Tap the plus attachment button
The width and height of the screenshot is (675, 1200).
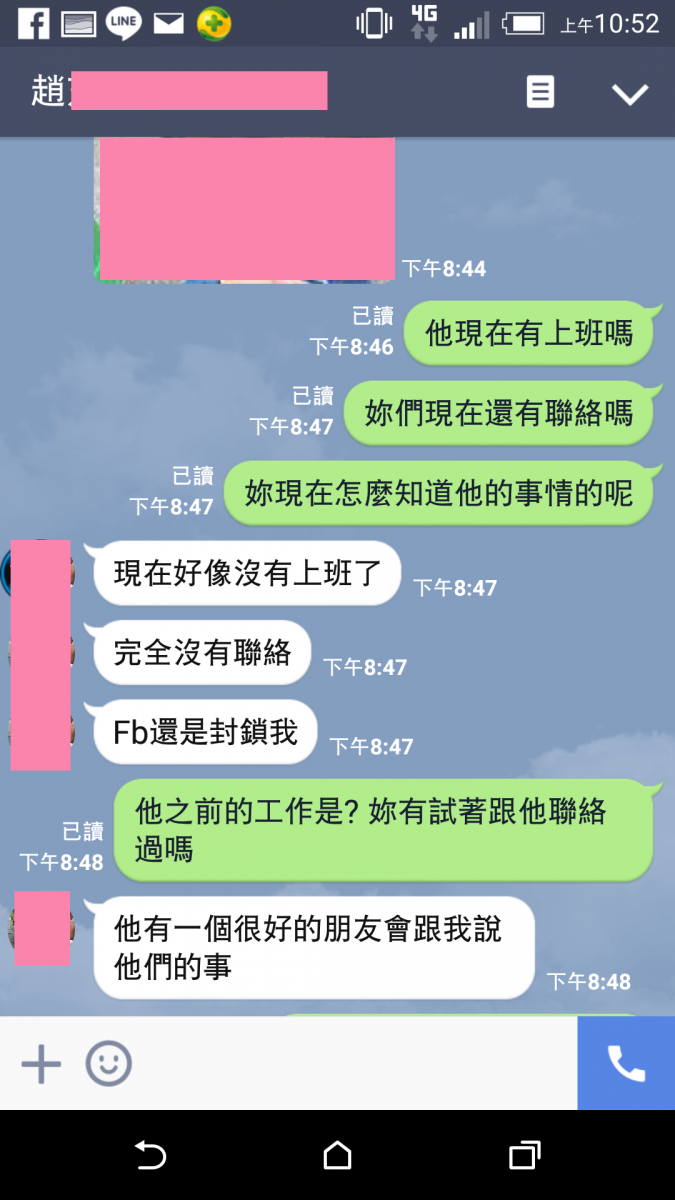pyautogui.click(x=41, y=1064)
